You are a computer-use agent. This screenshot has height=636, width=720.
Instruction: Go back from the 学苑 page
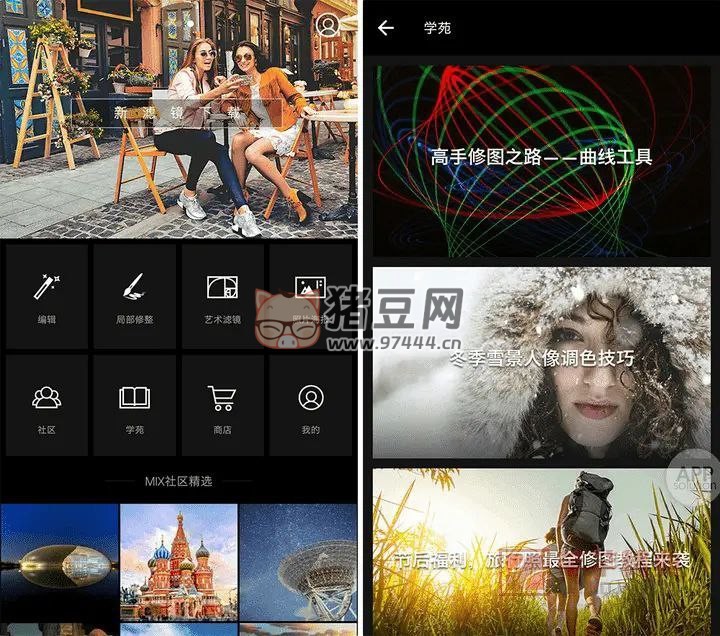386,28
